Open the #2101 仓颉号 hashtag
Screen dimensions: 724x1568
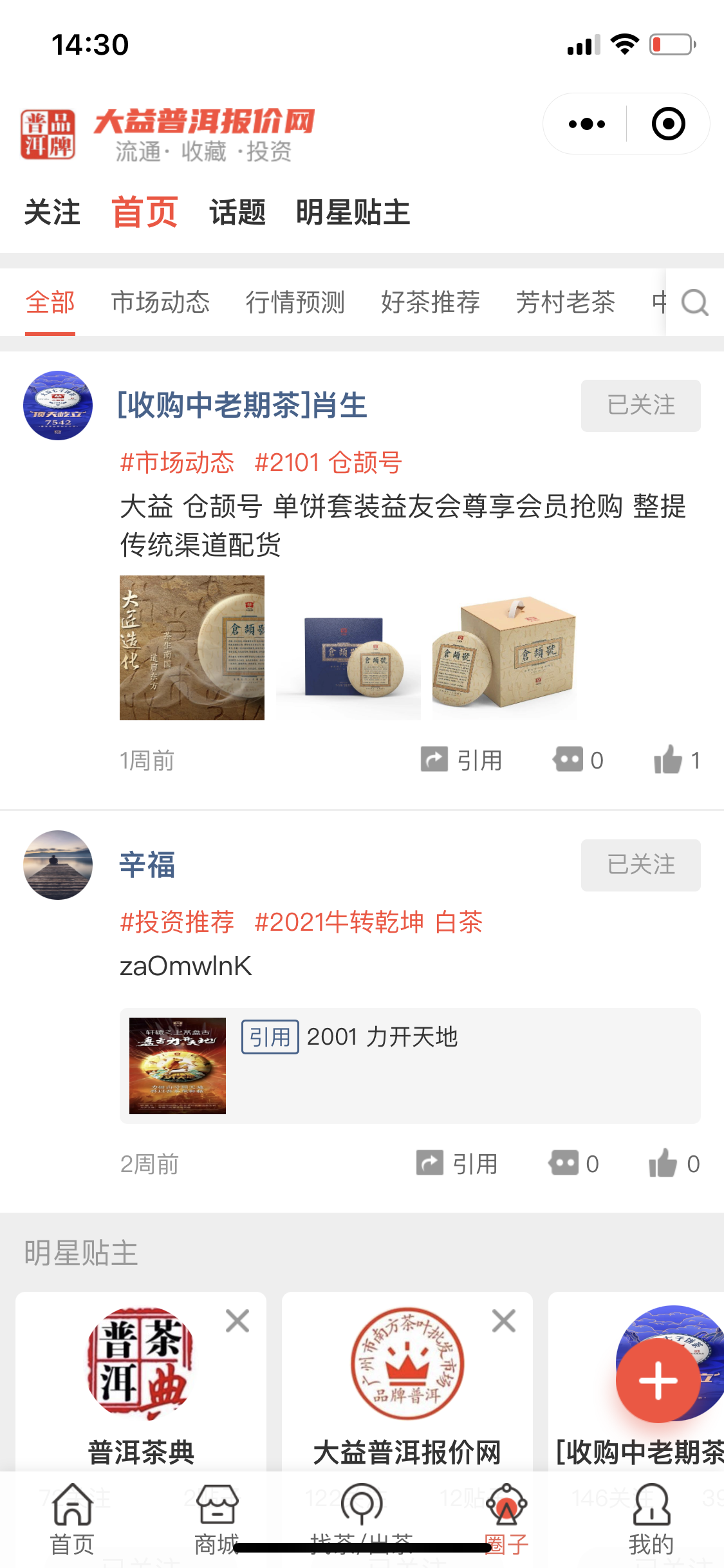click(x=328, y=462)
